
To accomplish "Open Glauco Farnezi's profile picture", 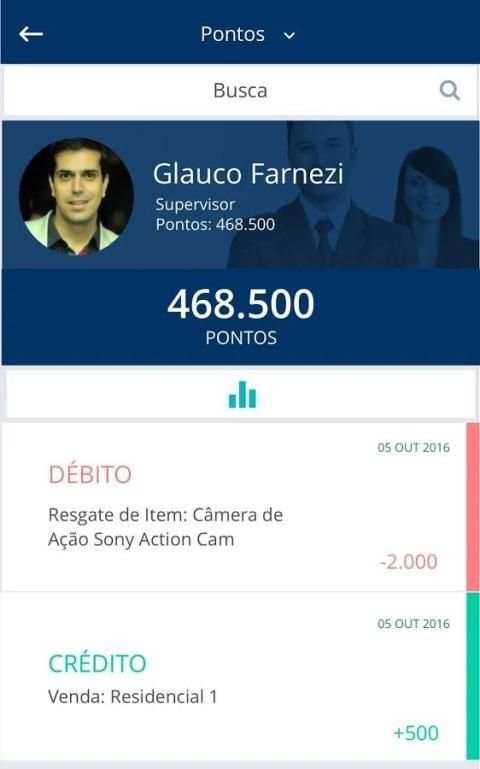I will (76, 196).
